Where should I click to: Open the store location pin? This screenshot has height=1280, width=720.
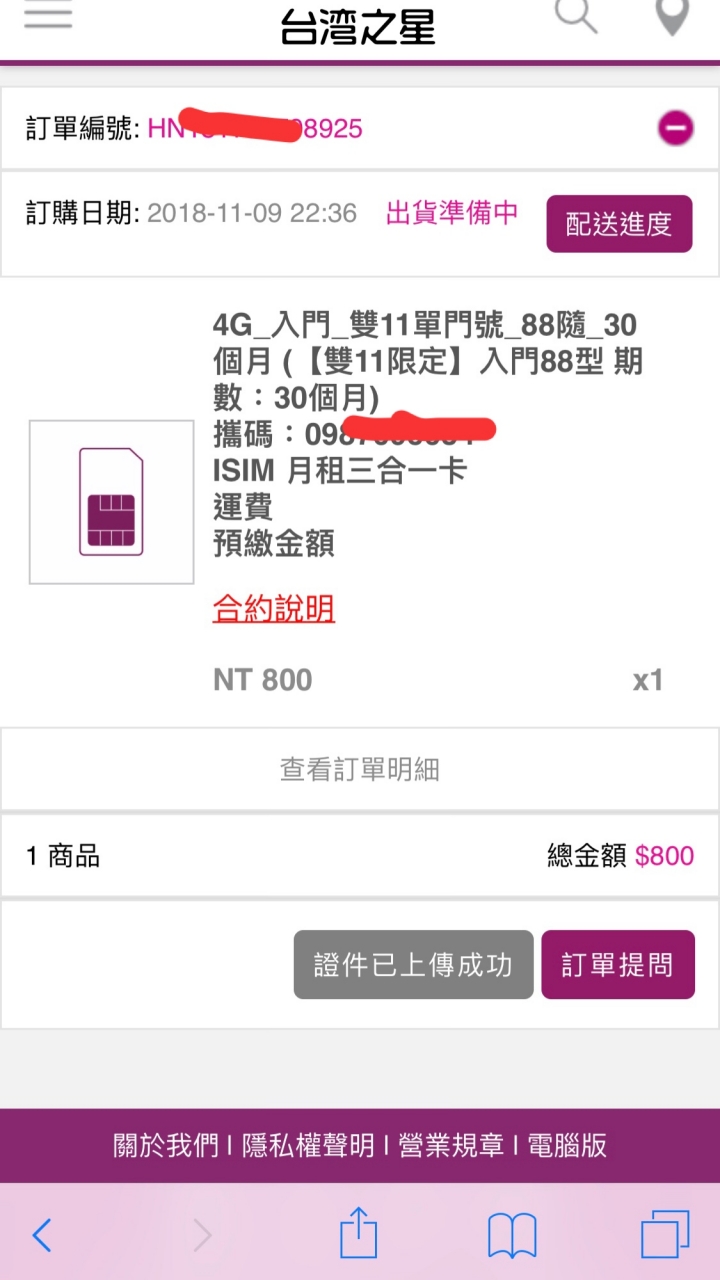tap(671, 16)
